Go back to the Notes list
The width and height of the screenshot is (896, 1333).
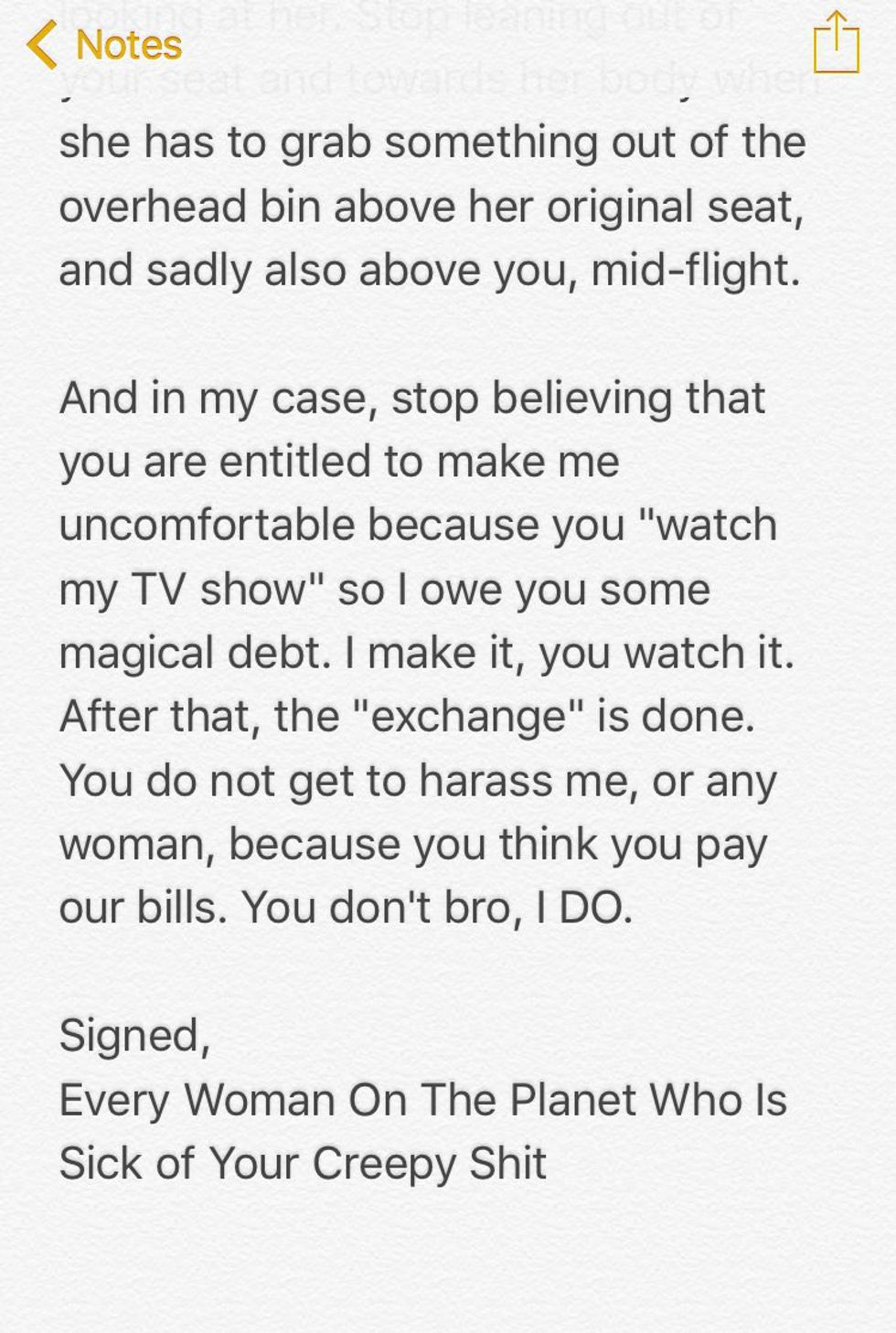tap(103, 45)
